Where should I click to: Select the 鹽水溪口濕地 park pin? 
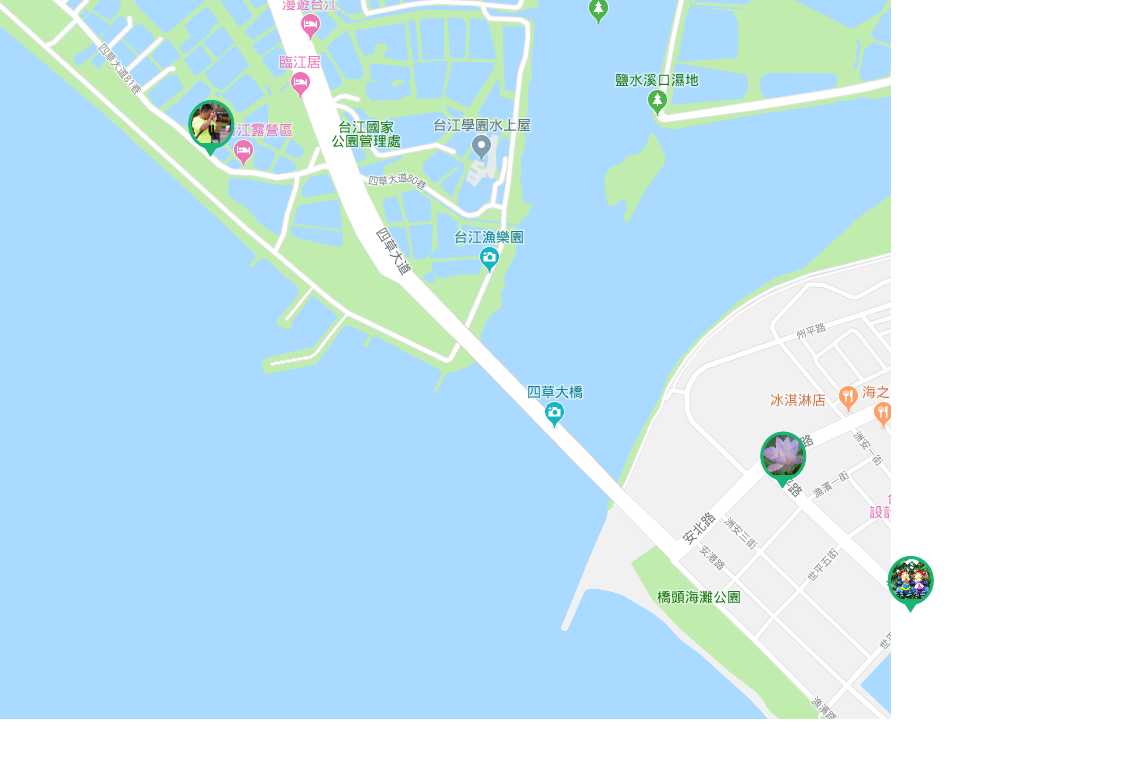657,101
